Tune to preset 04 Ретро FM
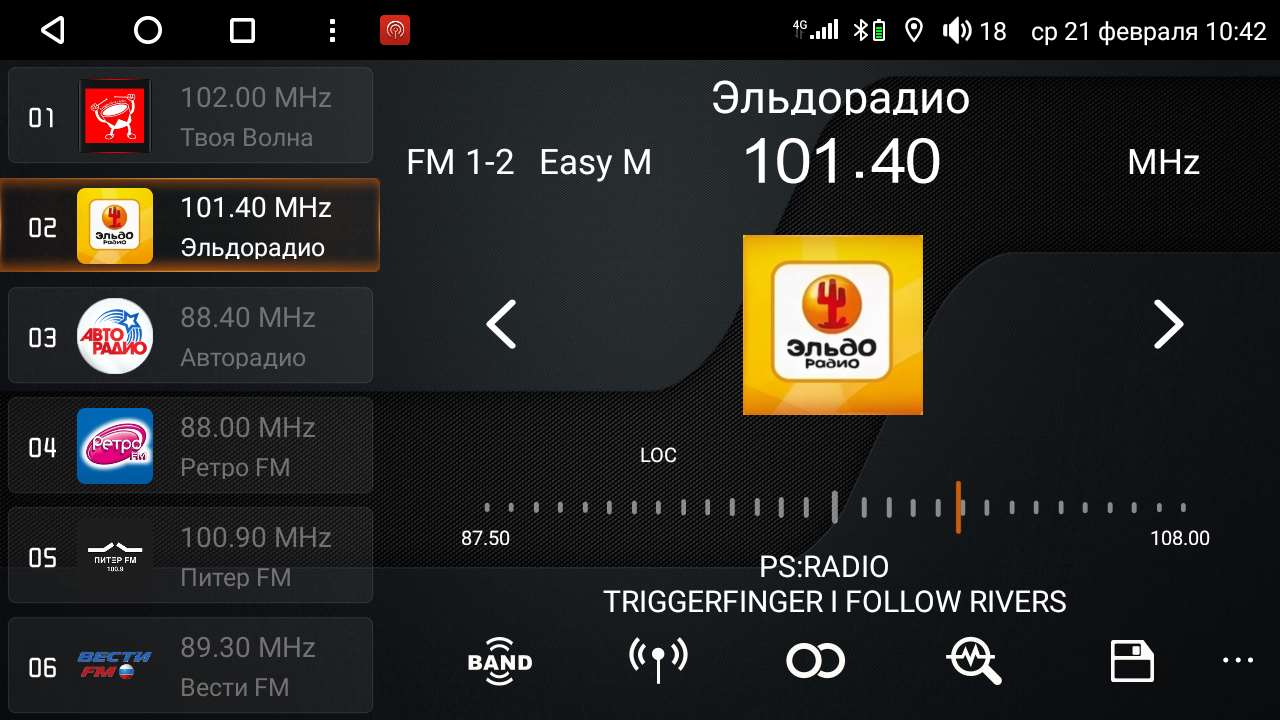Image resolution: width=1280 pixels, height=720 pixels. click(190, 446)
